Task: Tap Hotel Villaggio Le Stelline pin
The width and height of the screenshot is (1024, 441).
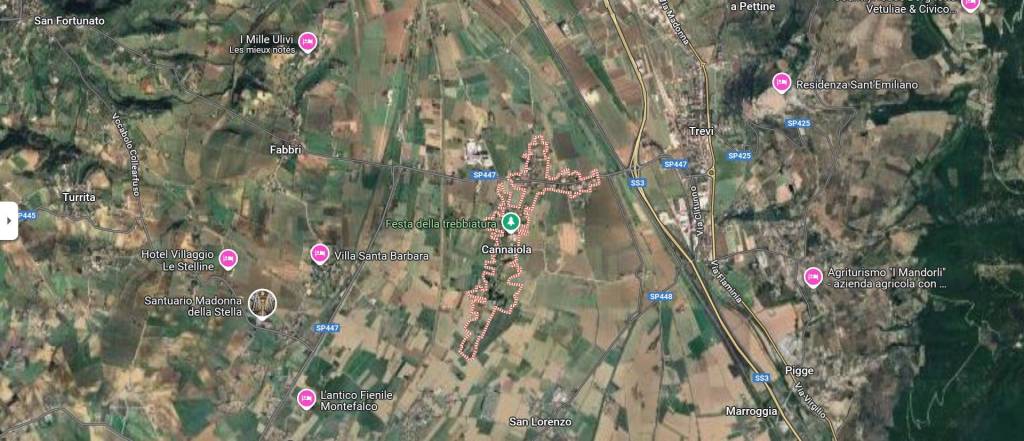Action: point(228,260)
